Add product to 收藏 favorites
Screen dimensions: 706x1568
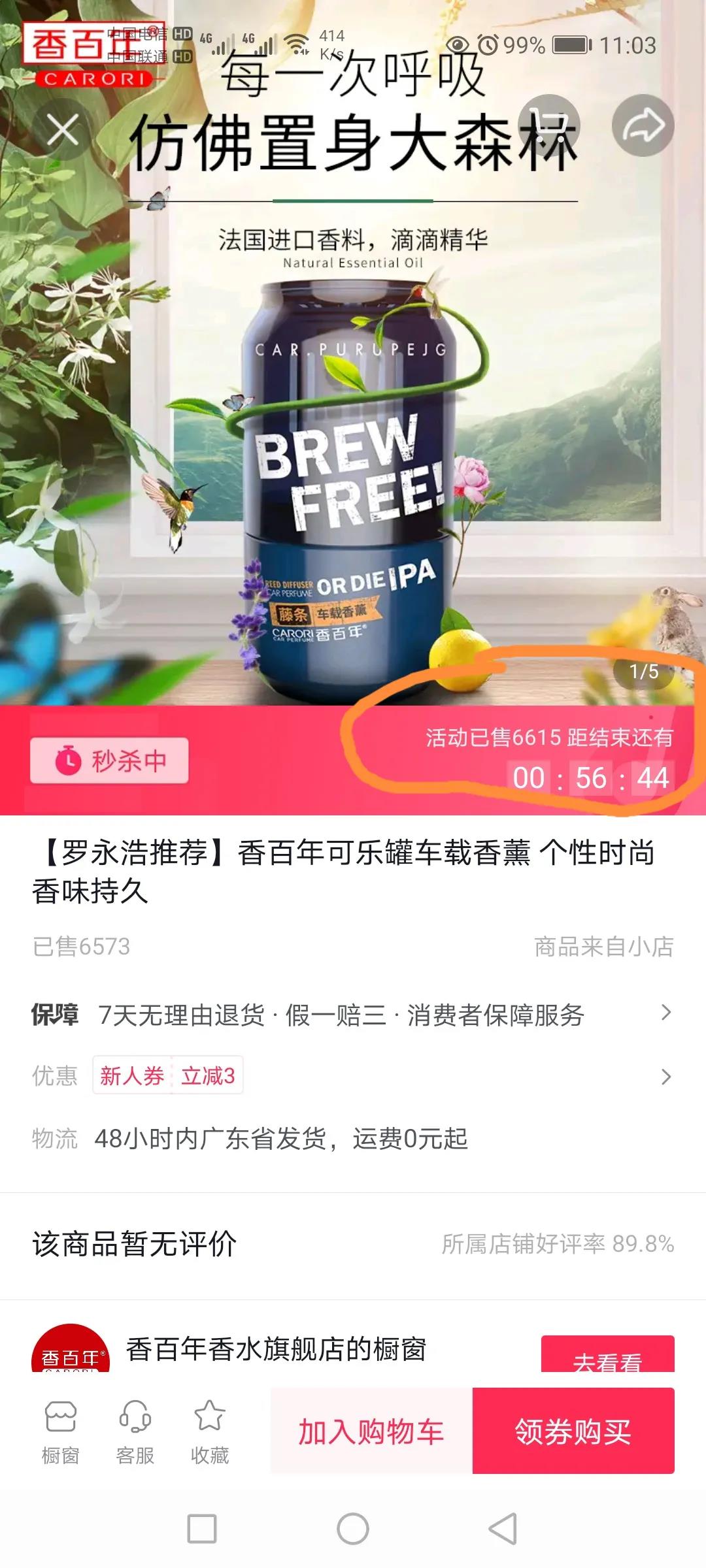click(x=209, y=1432)
